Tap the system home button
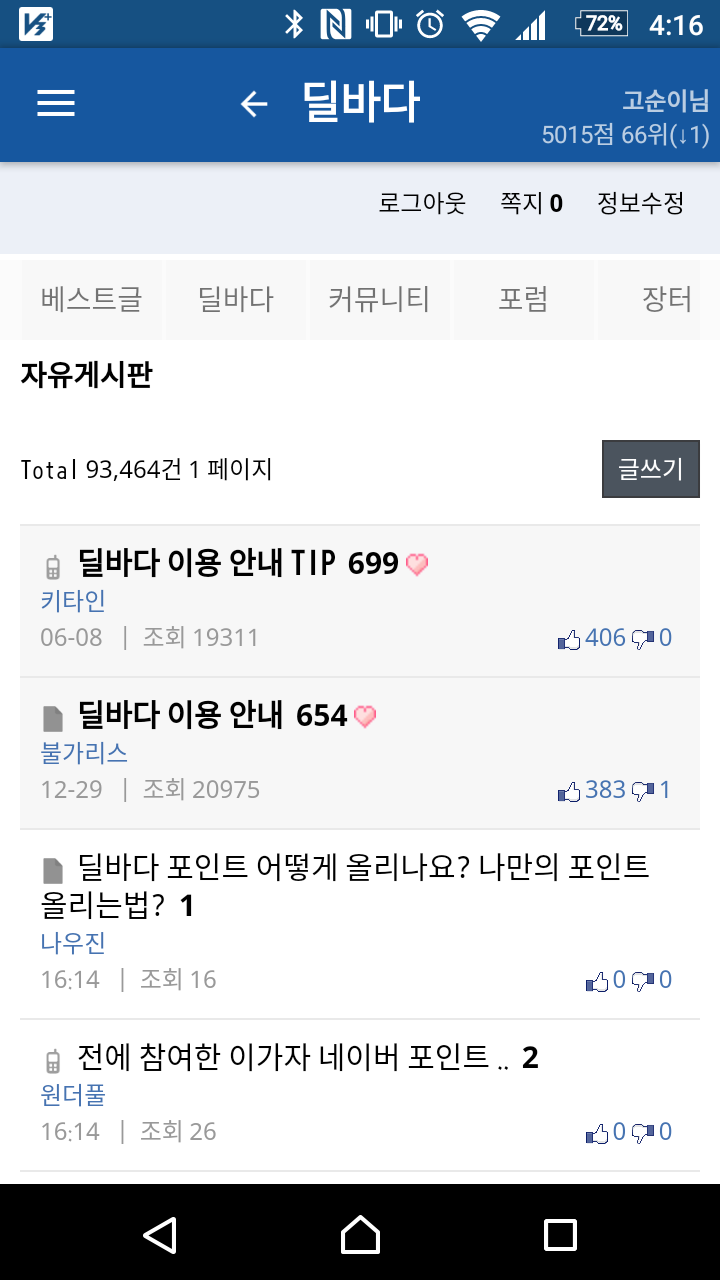This screenshot has height=1280, width=720. pos(360,1234)
